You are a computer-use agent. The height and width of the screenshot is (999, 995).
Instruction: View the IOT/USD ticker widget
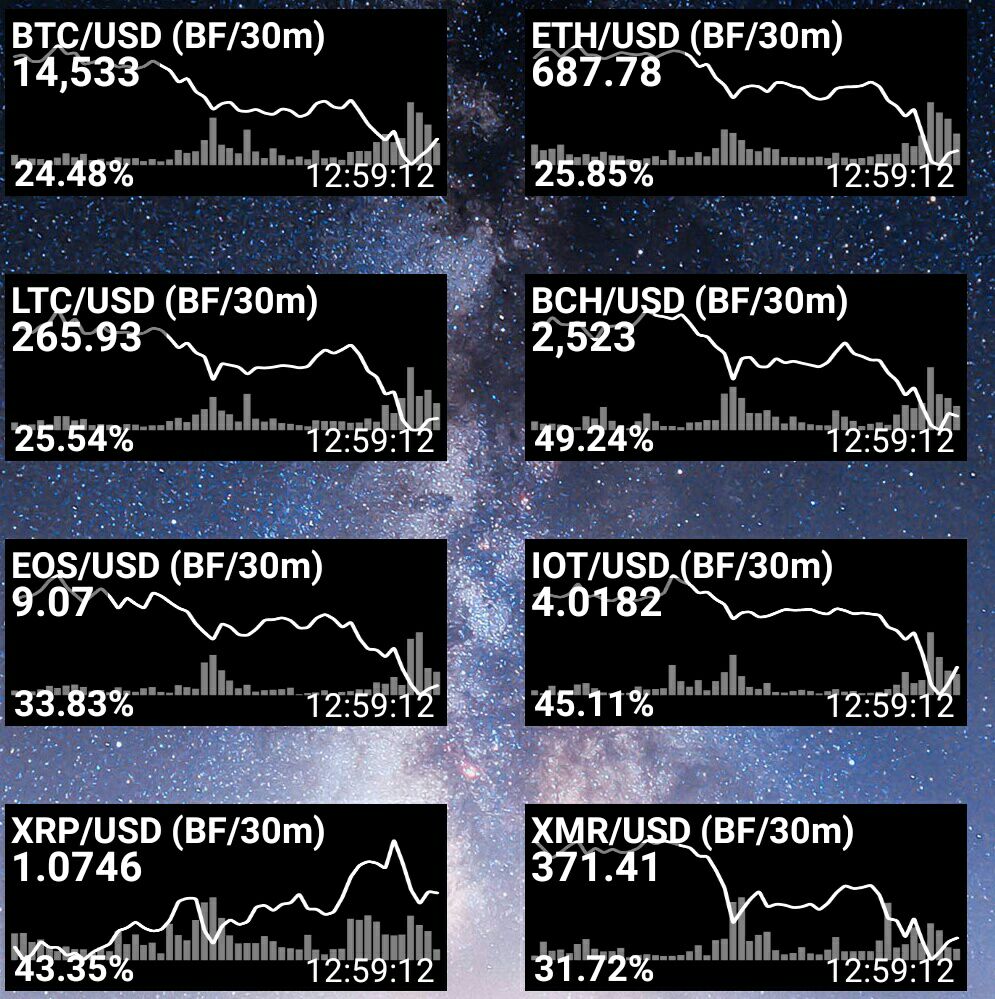(x=745, y=632)
